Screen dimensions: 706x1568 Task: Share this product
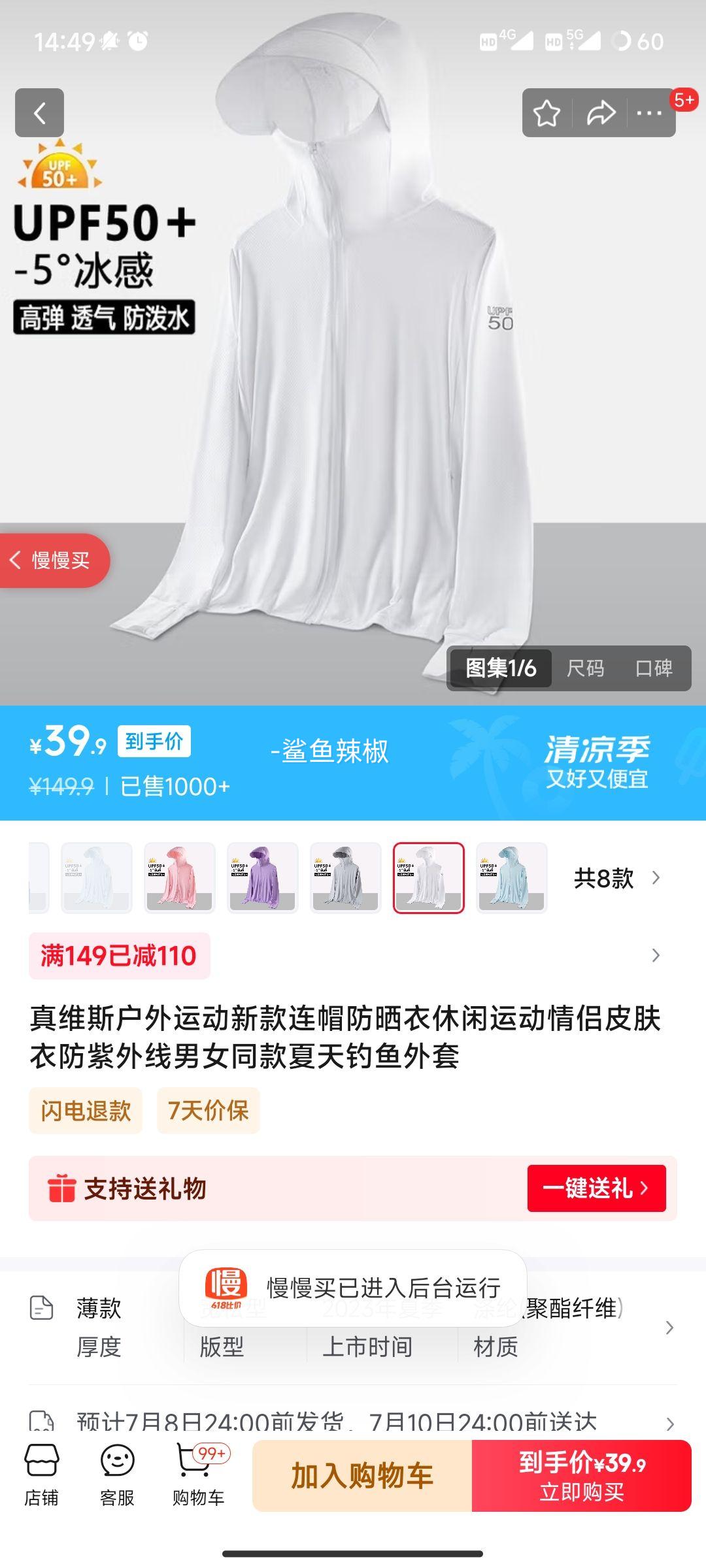point(601,113)
